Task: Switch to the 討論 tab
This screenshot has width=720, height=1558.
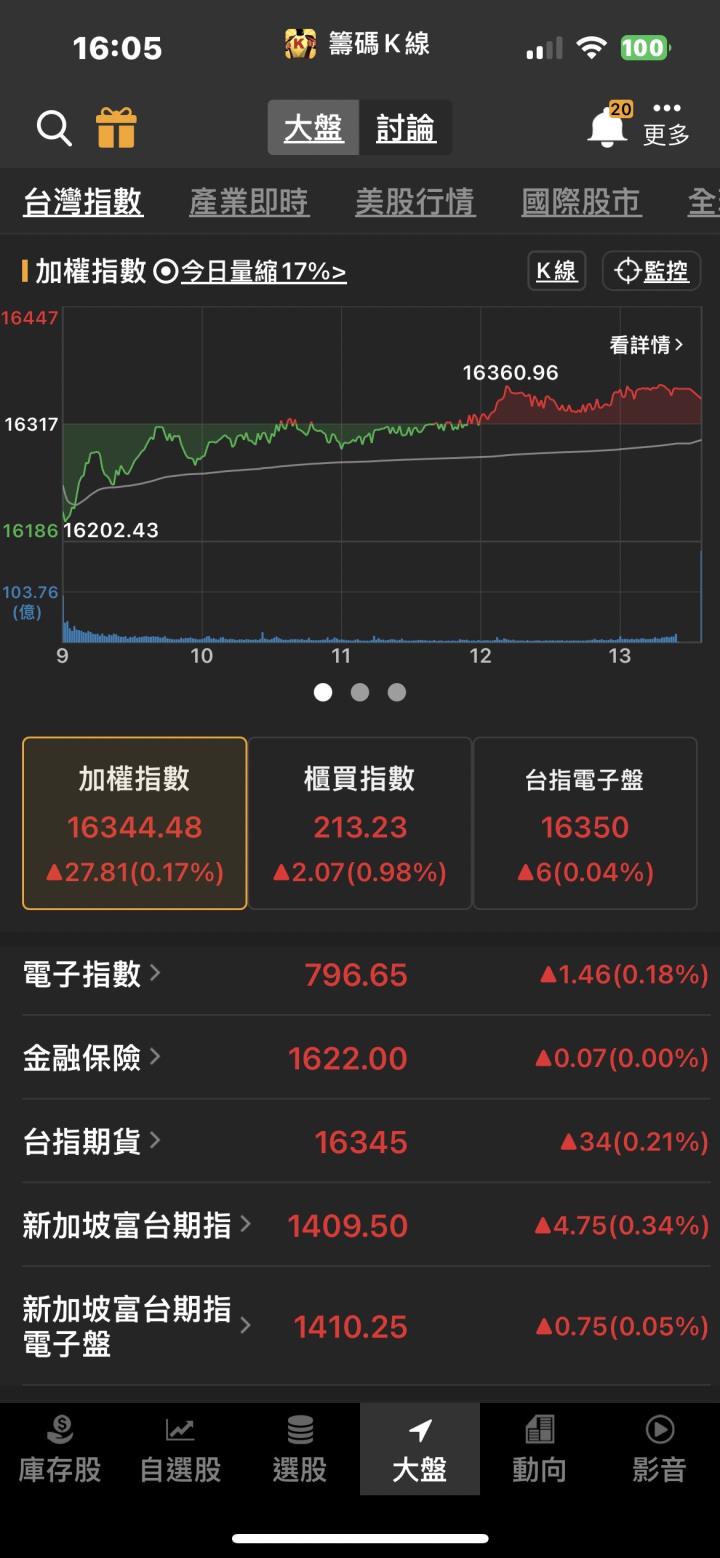Action: [x=404, y=127]
